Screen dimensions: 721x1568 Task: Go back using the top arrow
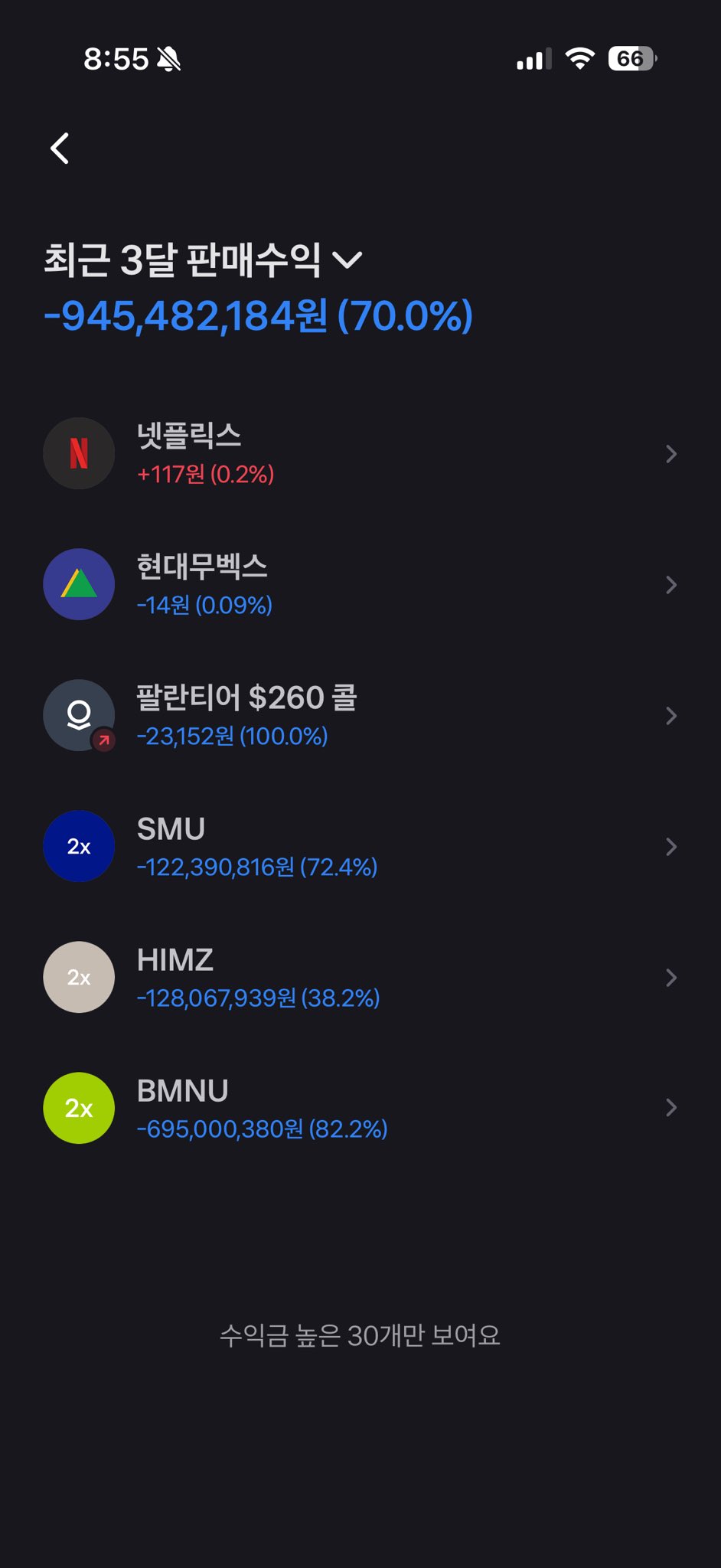coord(60,149)
